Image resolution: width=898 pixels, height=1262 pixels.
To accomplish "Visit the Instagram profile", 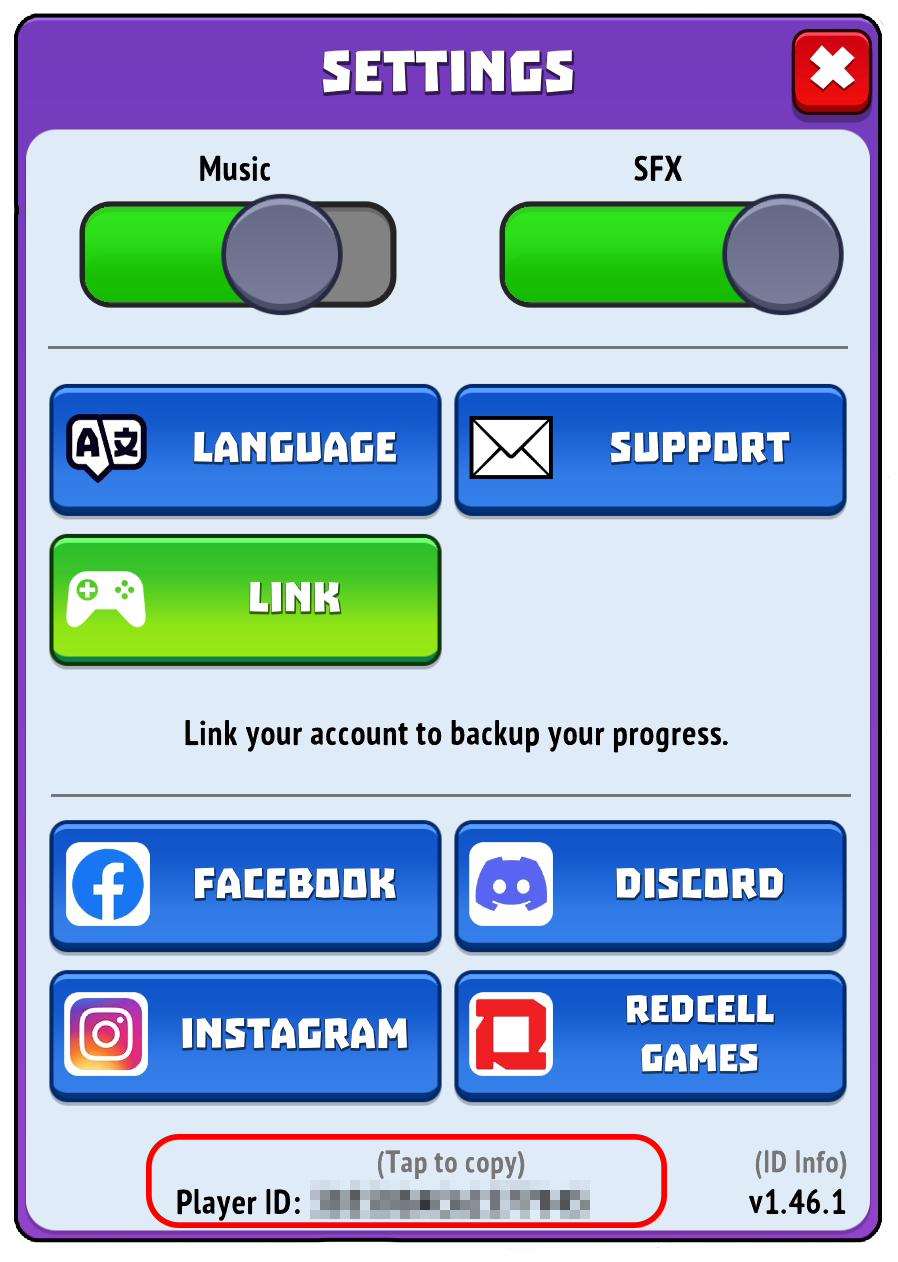I will coord(245,1034).
